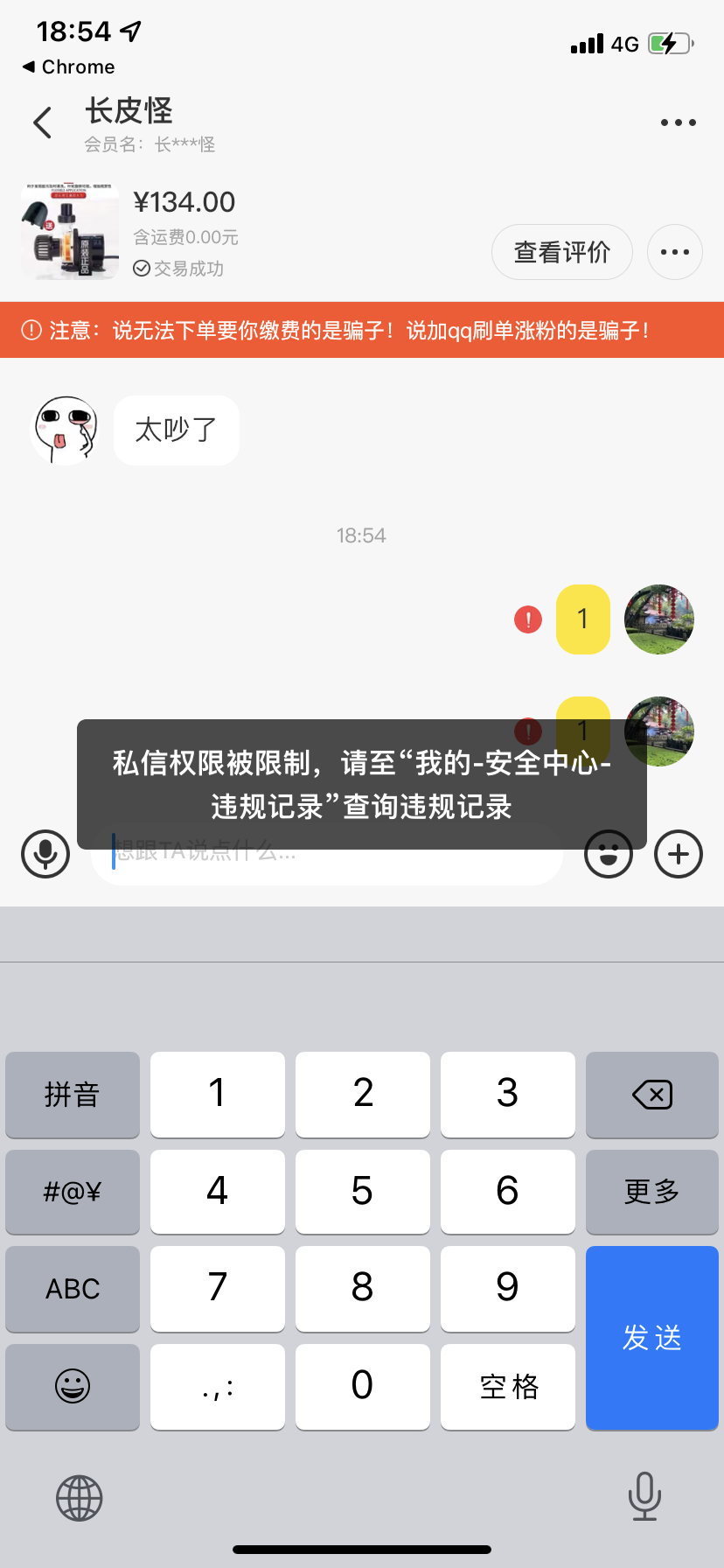Image resolution: width=724 pixels, height=1568 pixels.
Task: Open 查看评价 to view the review
Action: (x=561, y=251)
